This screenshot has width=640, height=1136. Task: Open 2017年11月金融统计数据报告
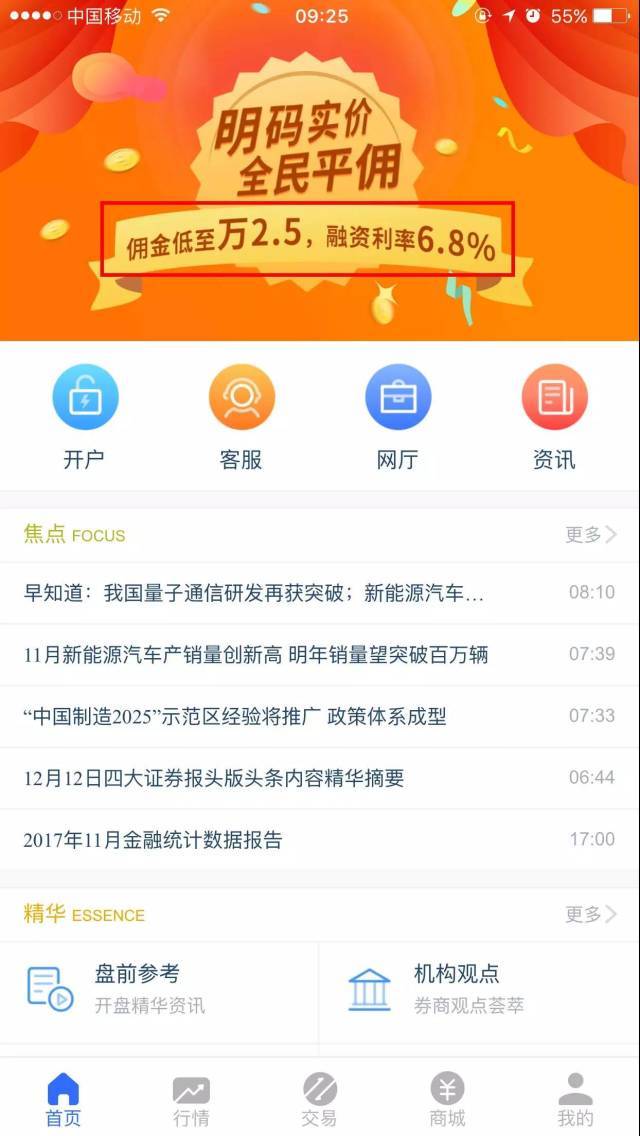click(153, 840)
